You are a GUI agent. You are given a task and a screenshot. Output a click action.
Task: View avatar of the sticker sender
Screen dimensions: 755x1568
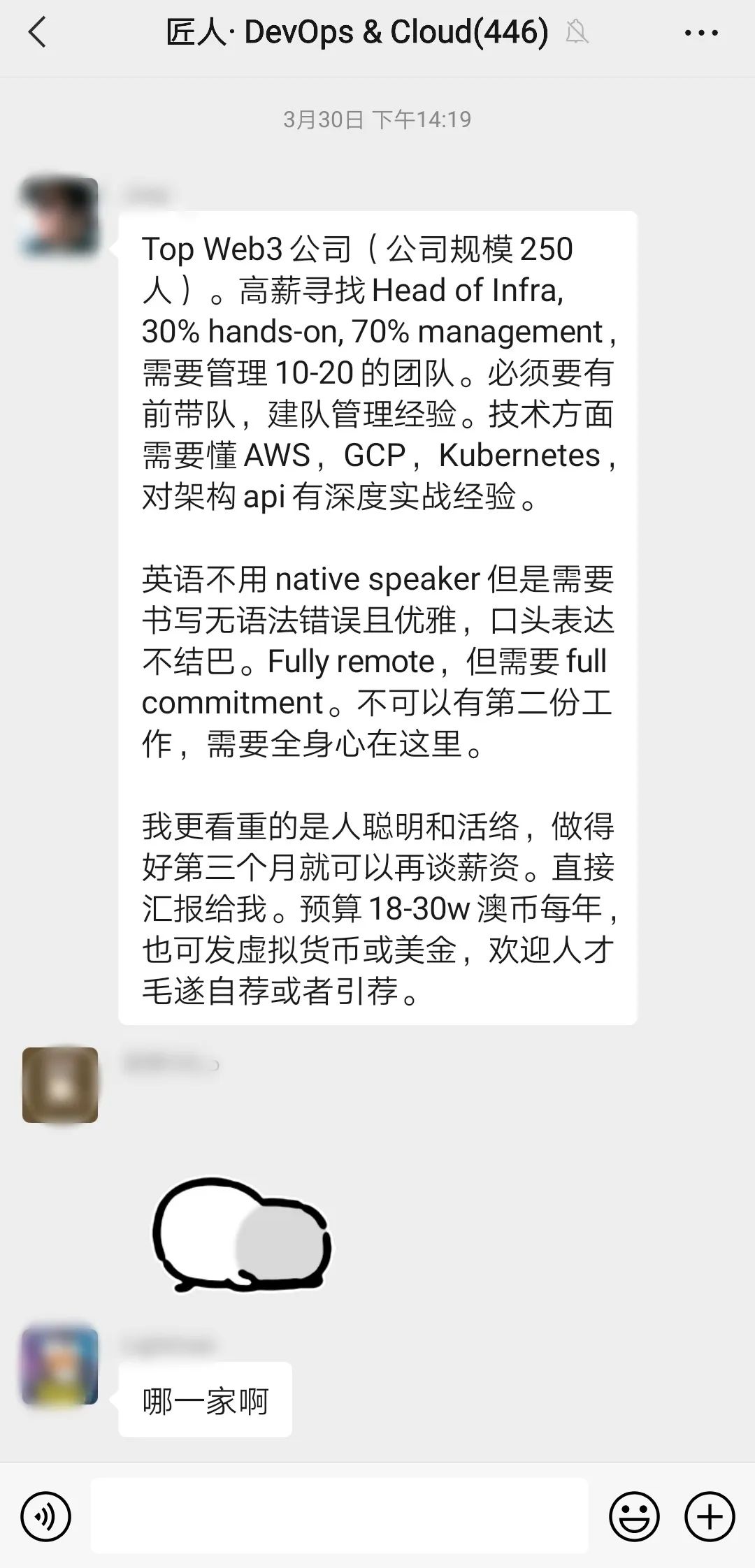click(x=60, y=1085)
